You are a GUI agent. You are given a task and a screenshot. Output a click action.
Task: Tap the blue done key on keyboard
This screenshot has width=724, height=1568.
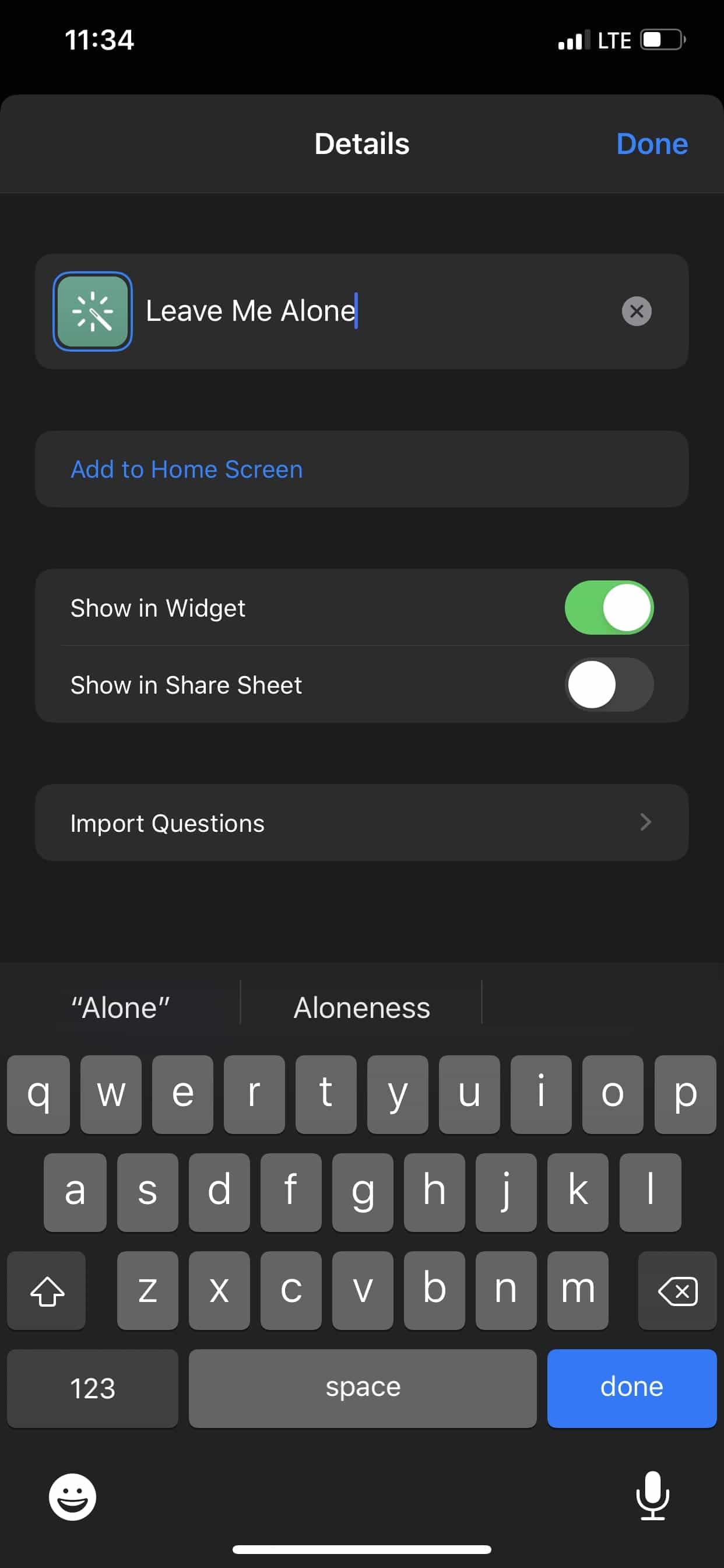point(631,1388)
